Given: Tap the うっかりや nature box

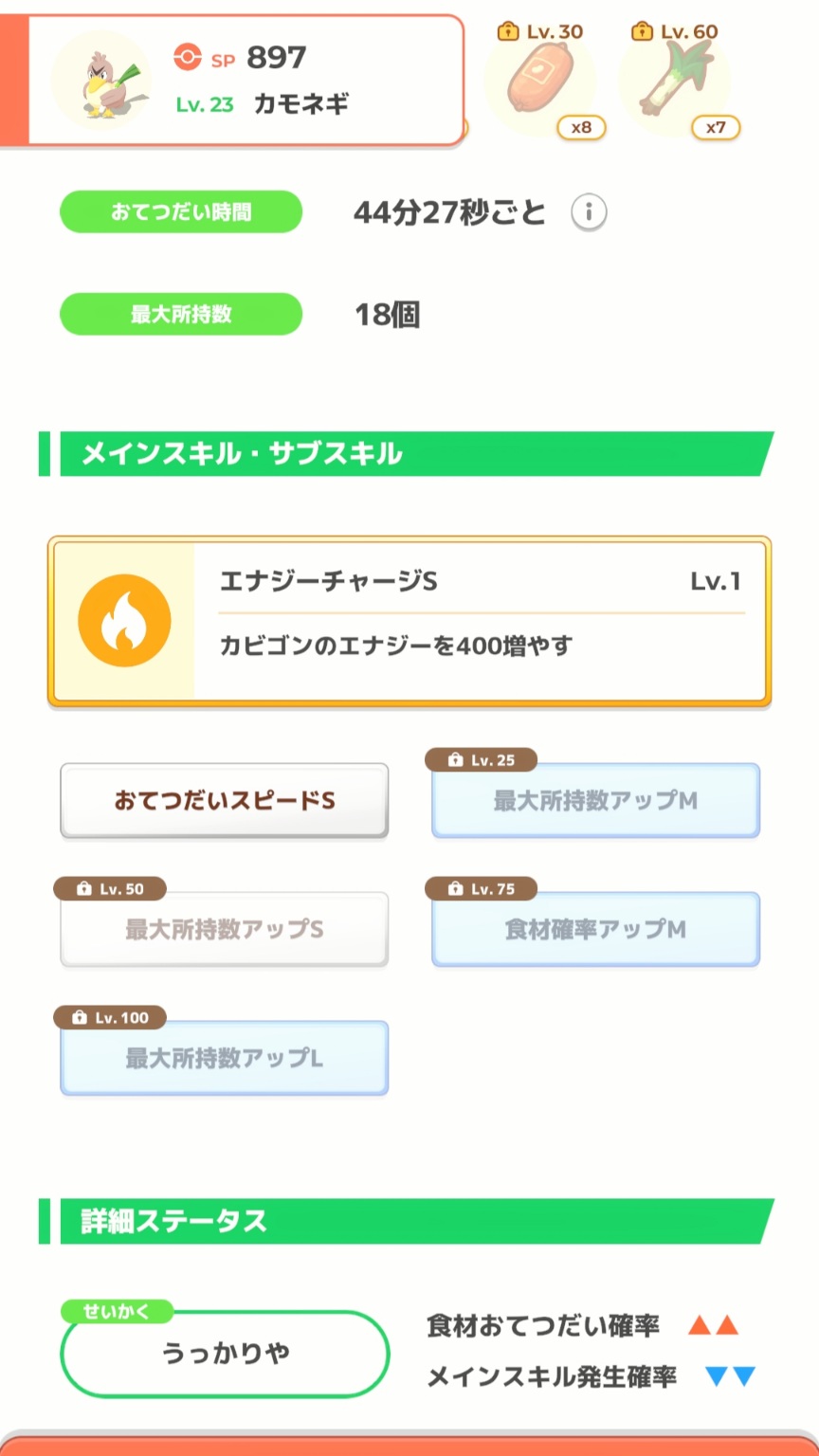Looking at the screenshot, I should 226,1354.
